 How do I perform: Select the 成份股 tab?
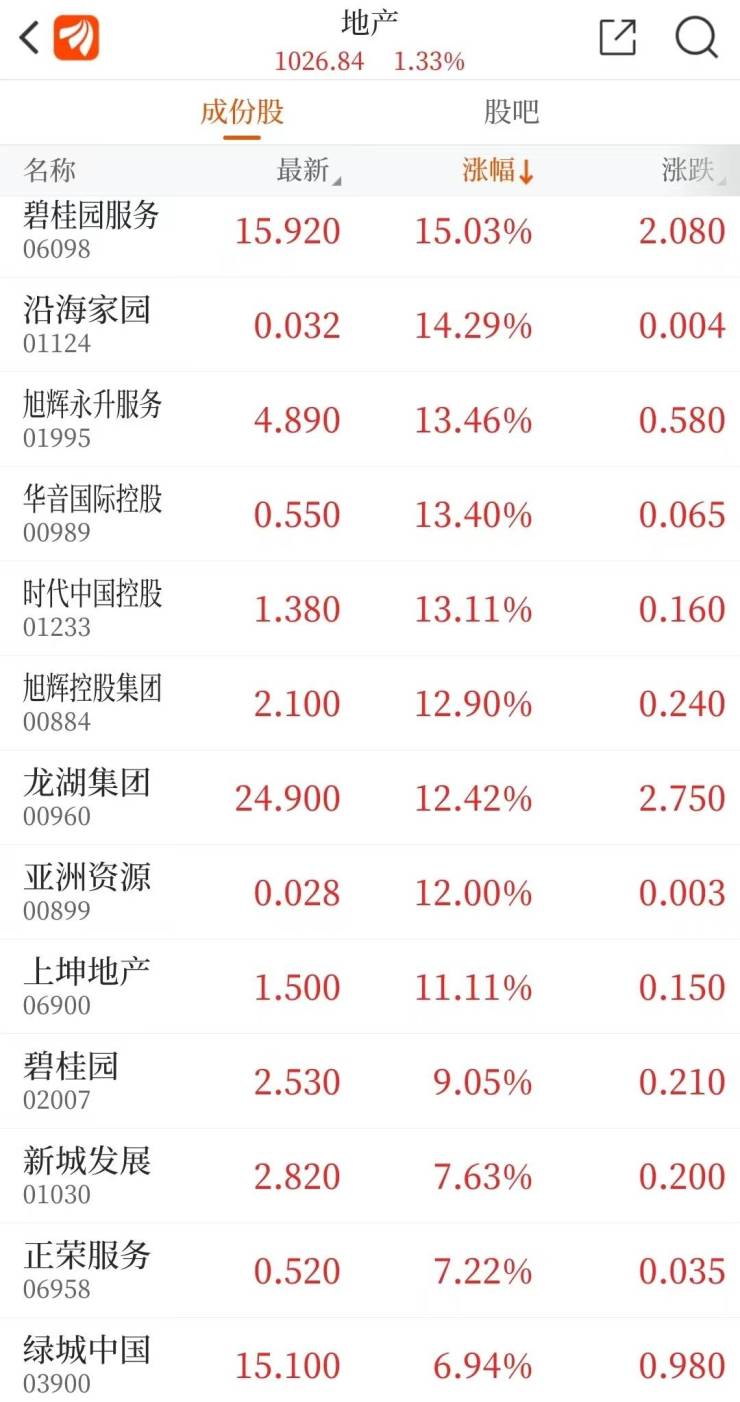pyautogui.click(x=242, y=111)
